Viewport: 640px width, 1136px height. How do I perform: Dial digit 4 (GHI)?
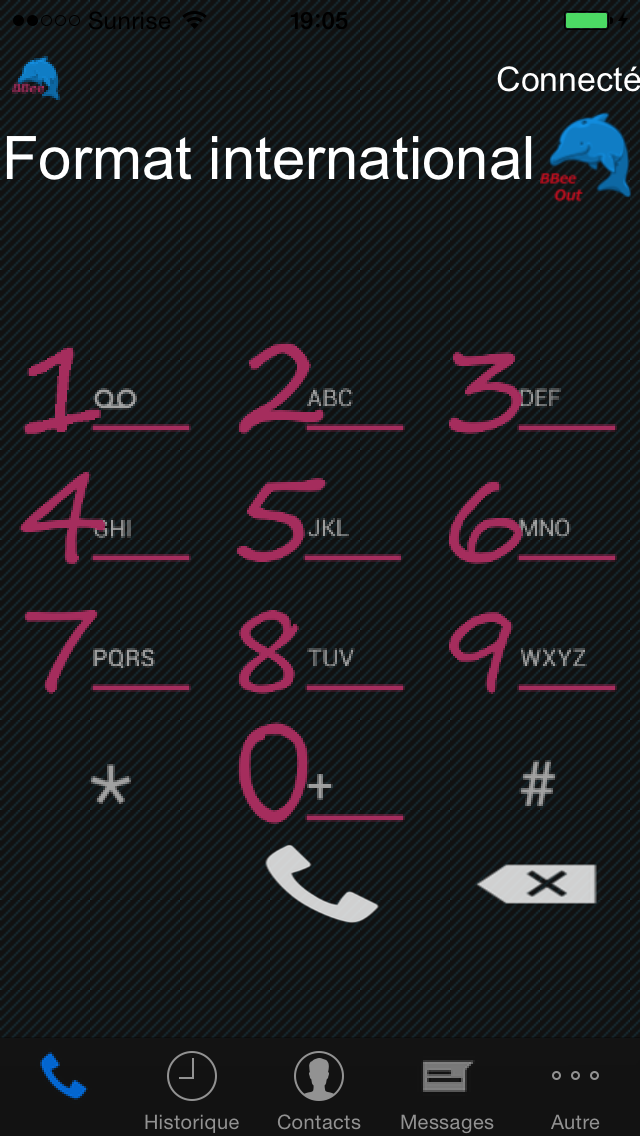105,522
